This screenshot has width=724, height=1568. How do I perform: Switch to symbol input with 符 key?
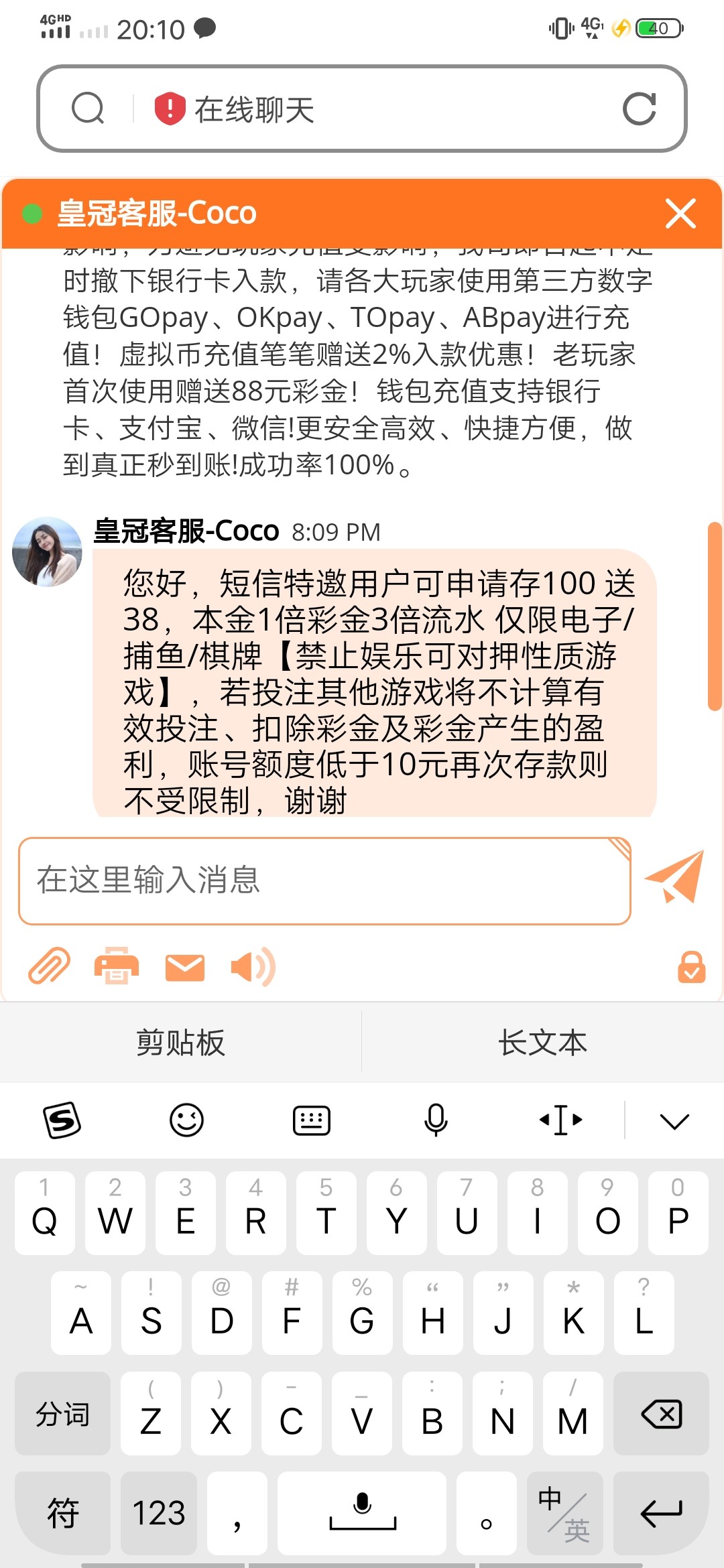click(62, 1511)
